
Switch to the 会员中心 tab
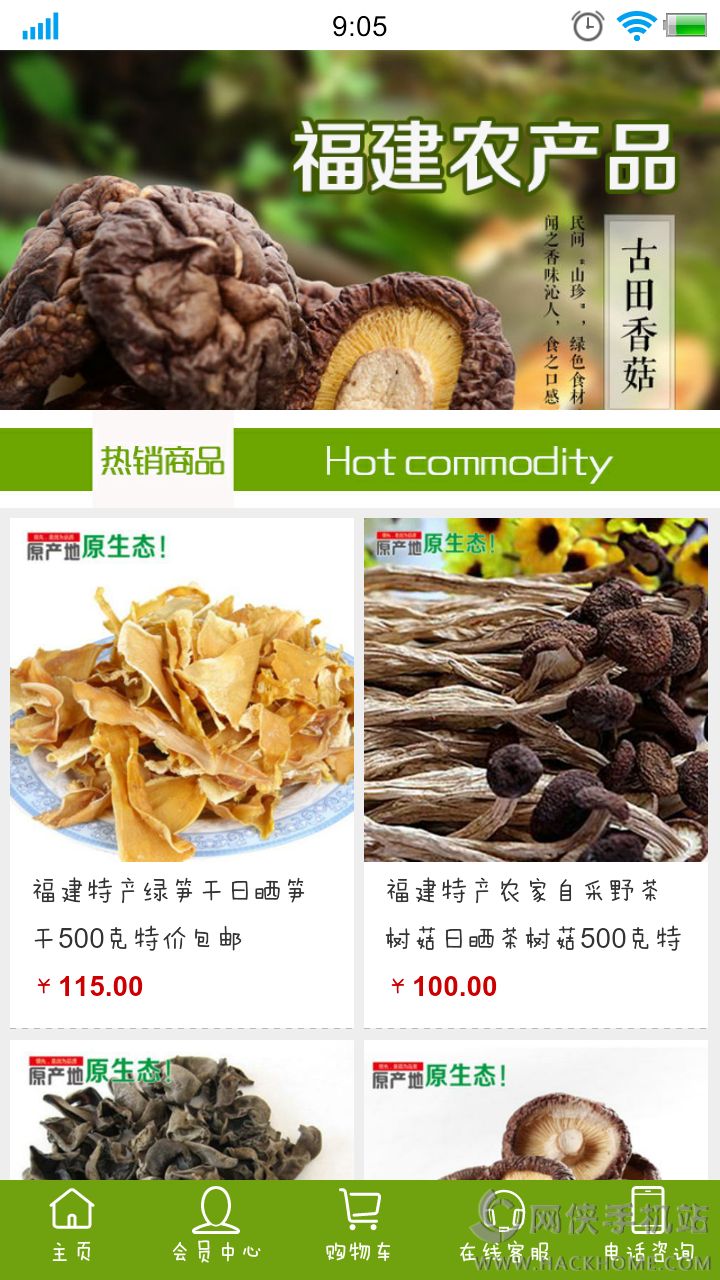pyautogui.click(x=216, y=1225)
